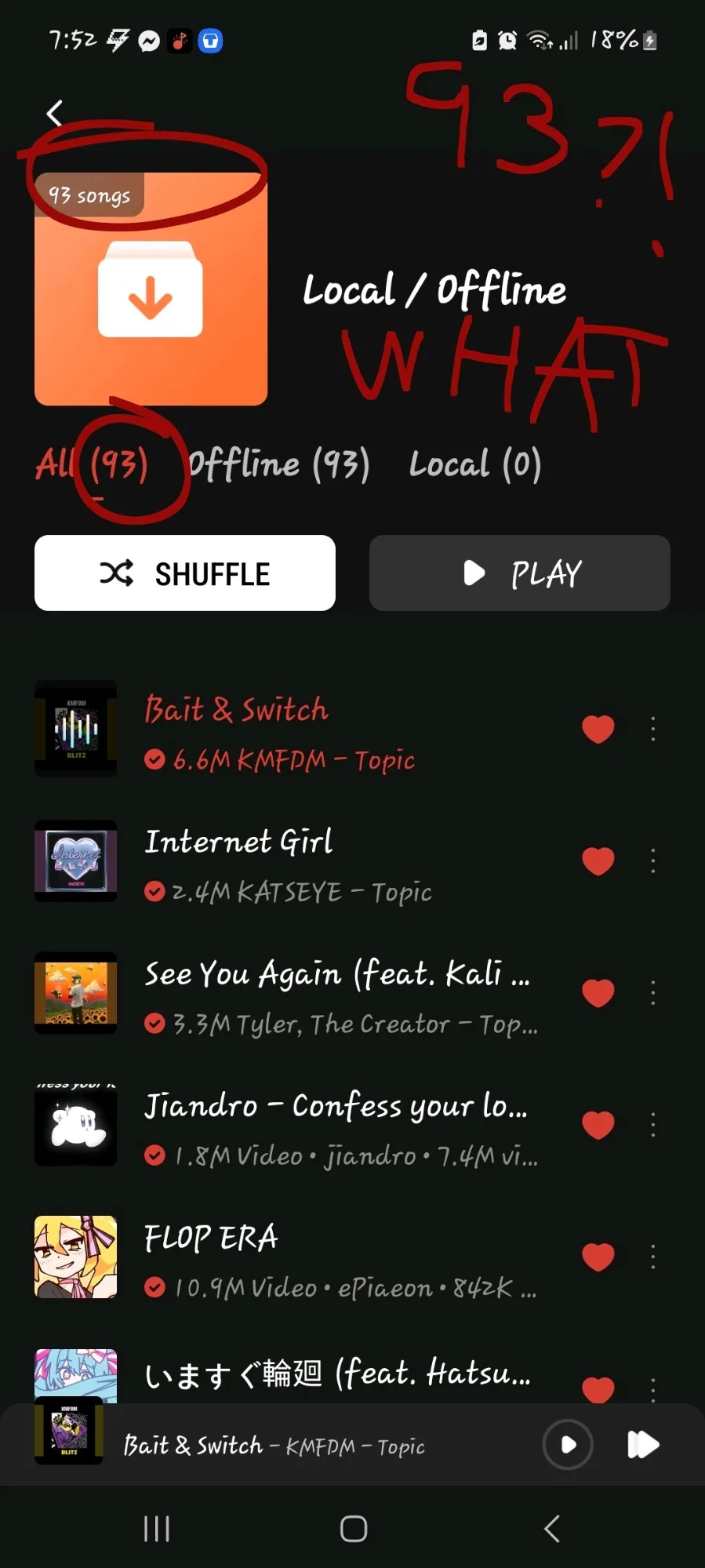Unlike Internet Girl with the heart
The width and height of the screenshot is (705, 1568).
(x=598, y=861)
